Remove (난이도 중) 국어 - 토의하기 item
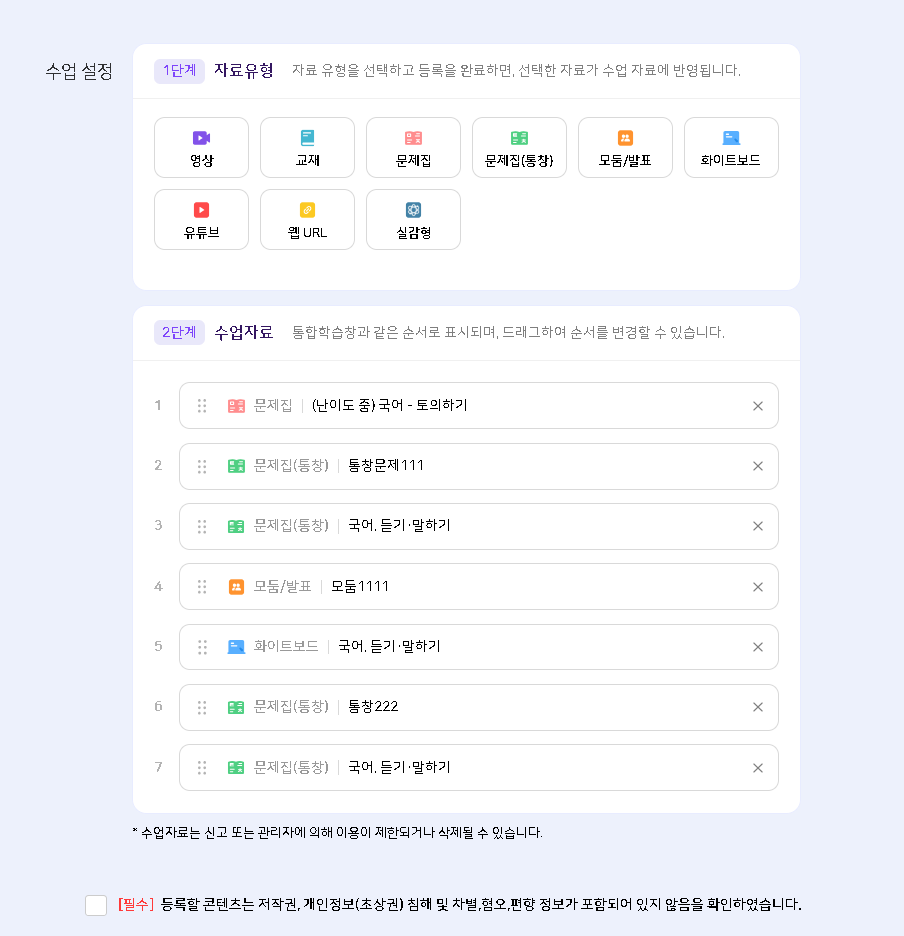Screen dimensions: 904x936 [758, 406]
